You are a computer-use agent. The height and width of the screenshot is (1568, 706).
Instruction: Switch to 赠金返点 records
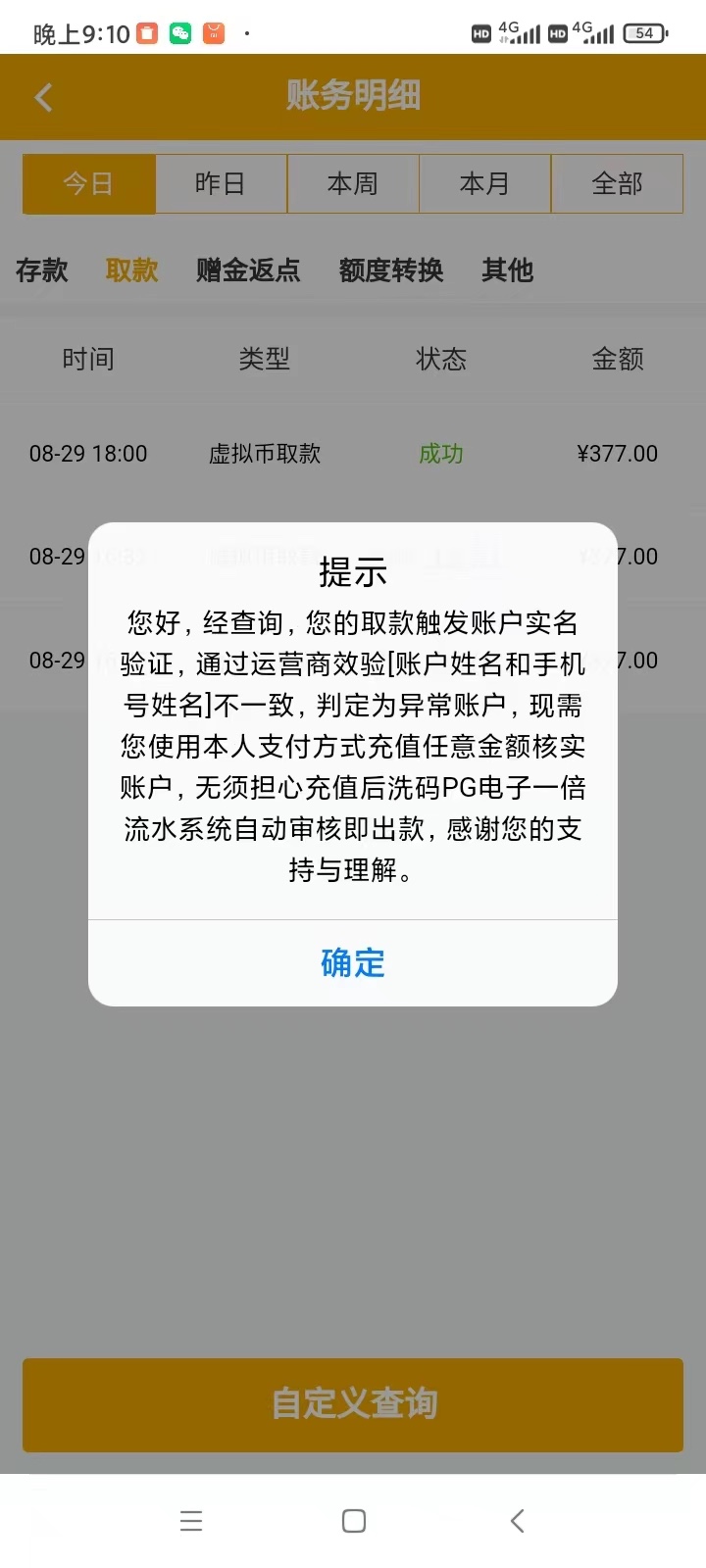coord(248,269)
